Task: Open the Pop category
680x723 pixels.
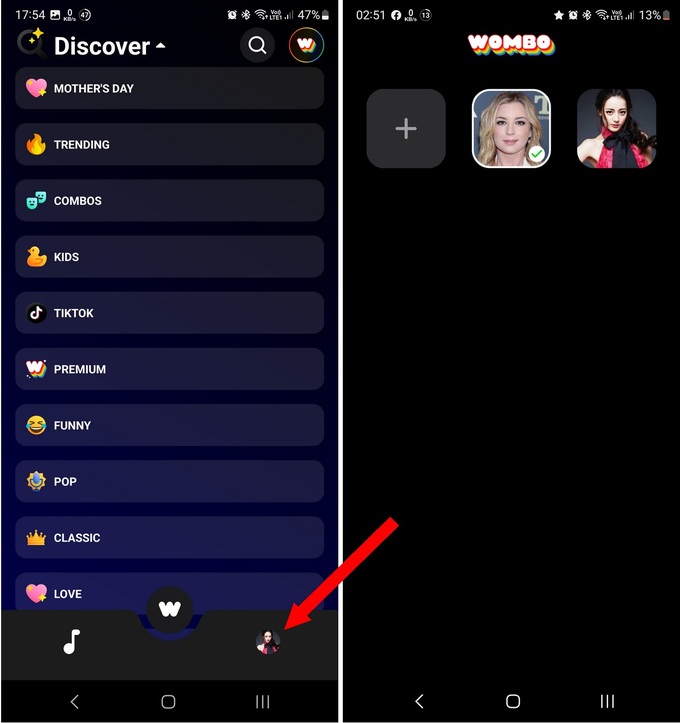Action: (170, 481)
